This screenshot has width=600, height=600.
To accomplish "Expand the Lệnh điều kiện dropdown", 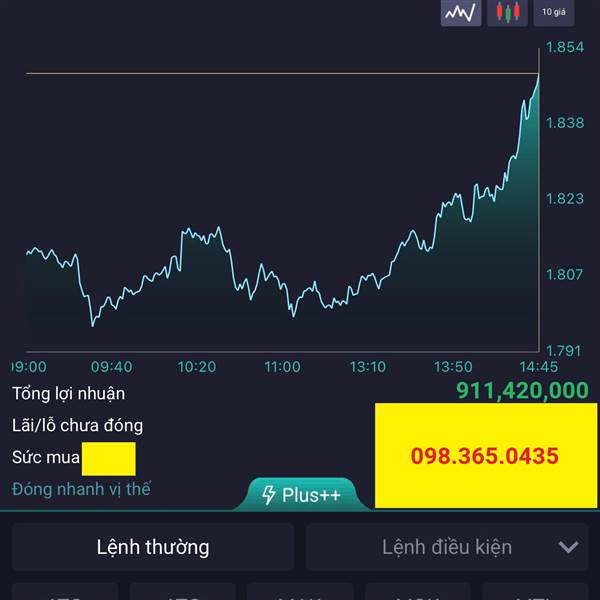I will point(447,547).
